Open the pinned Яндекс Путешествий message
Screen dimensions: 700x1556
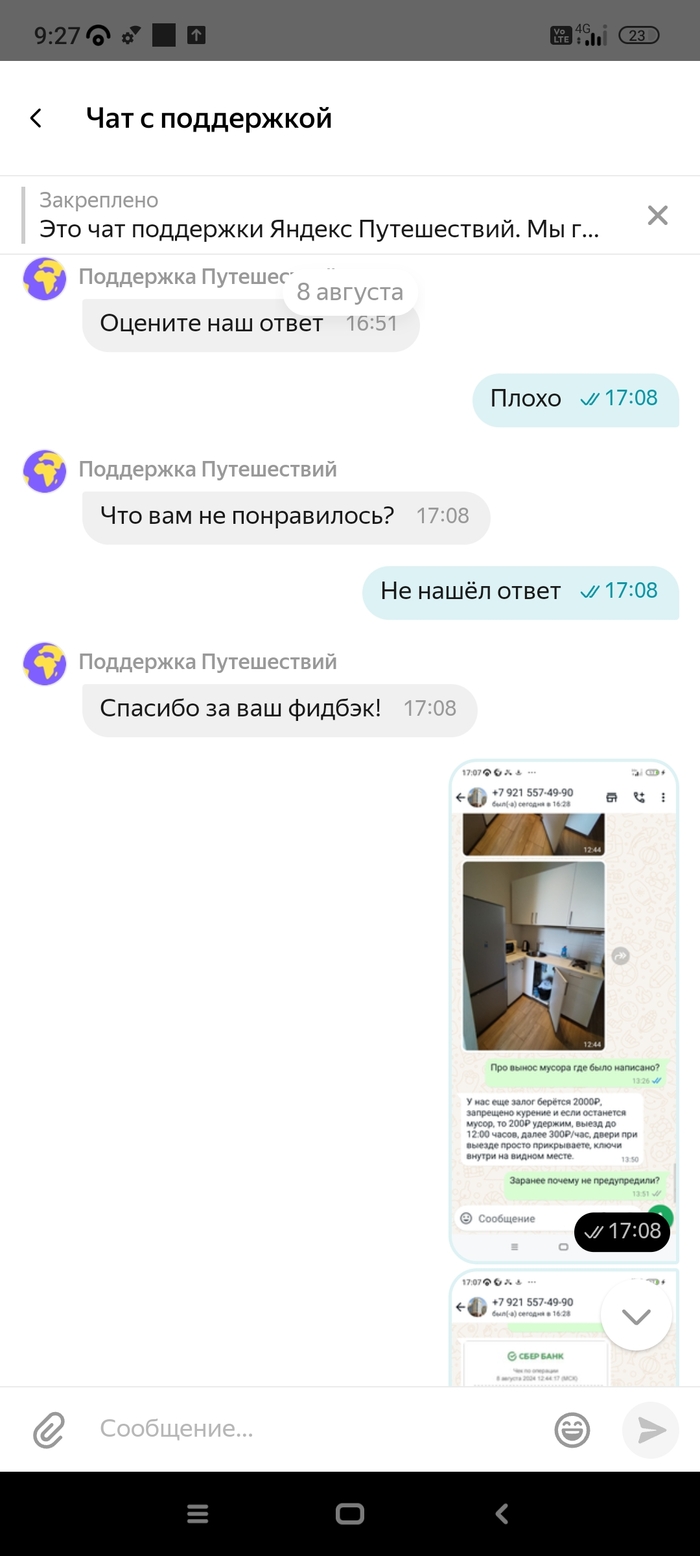tap(320, 215)
